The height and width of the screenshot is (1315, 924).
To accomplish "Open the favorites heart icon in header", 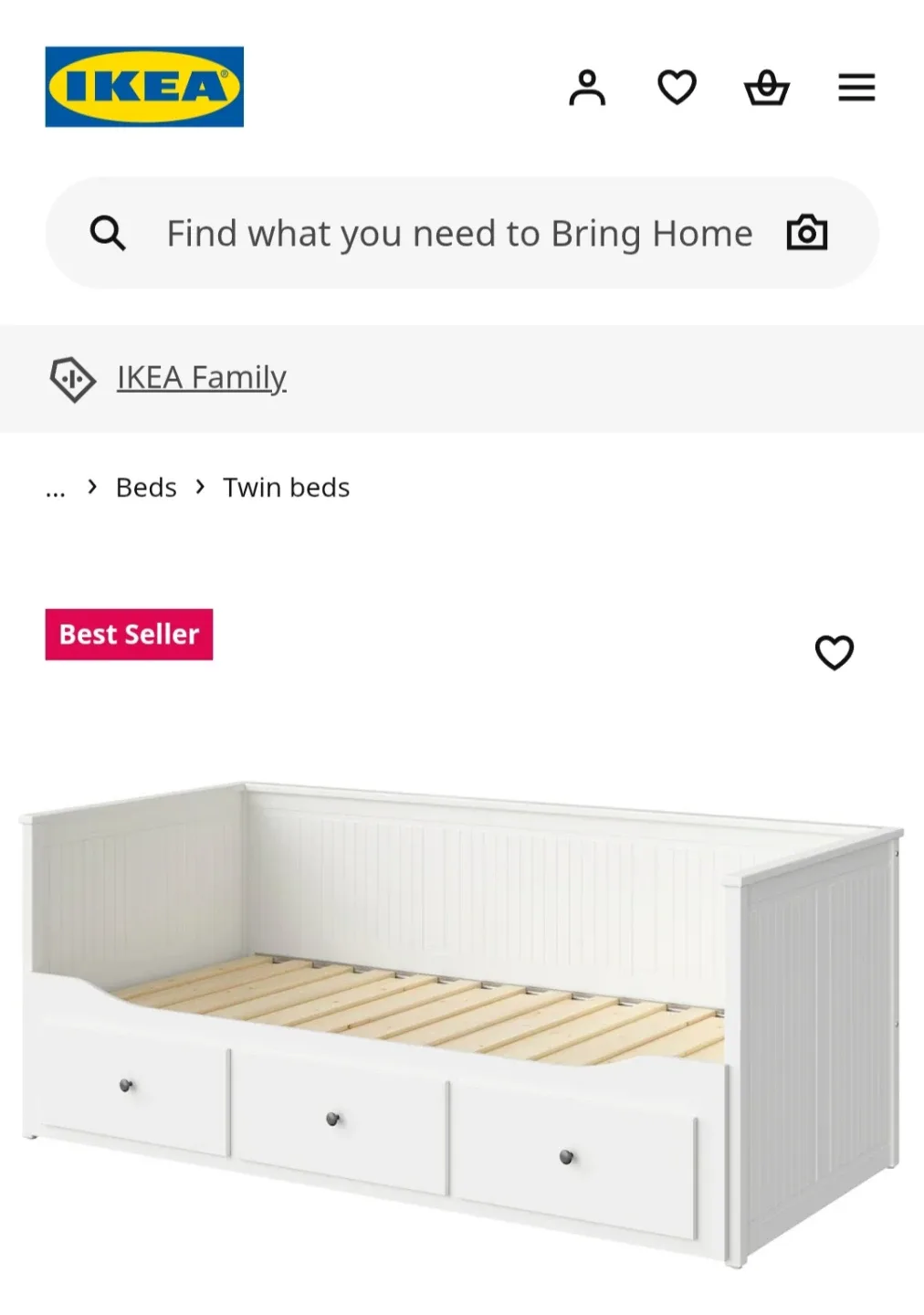I will 677,88.
